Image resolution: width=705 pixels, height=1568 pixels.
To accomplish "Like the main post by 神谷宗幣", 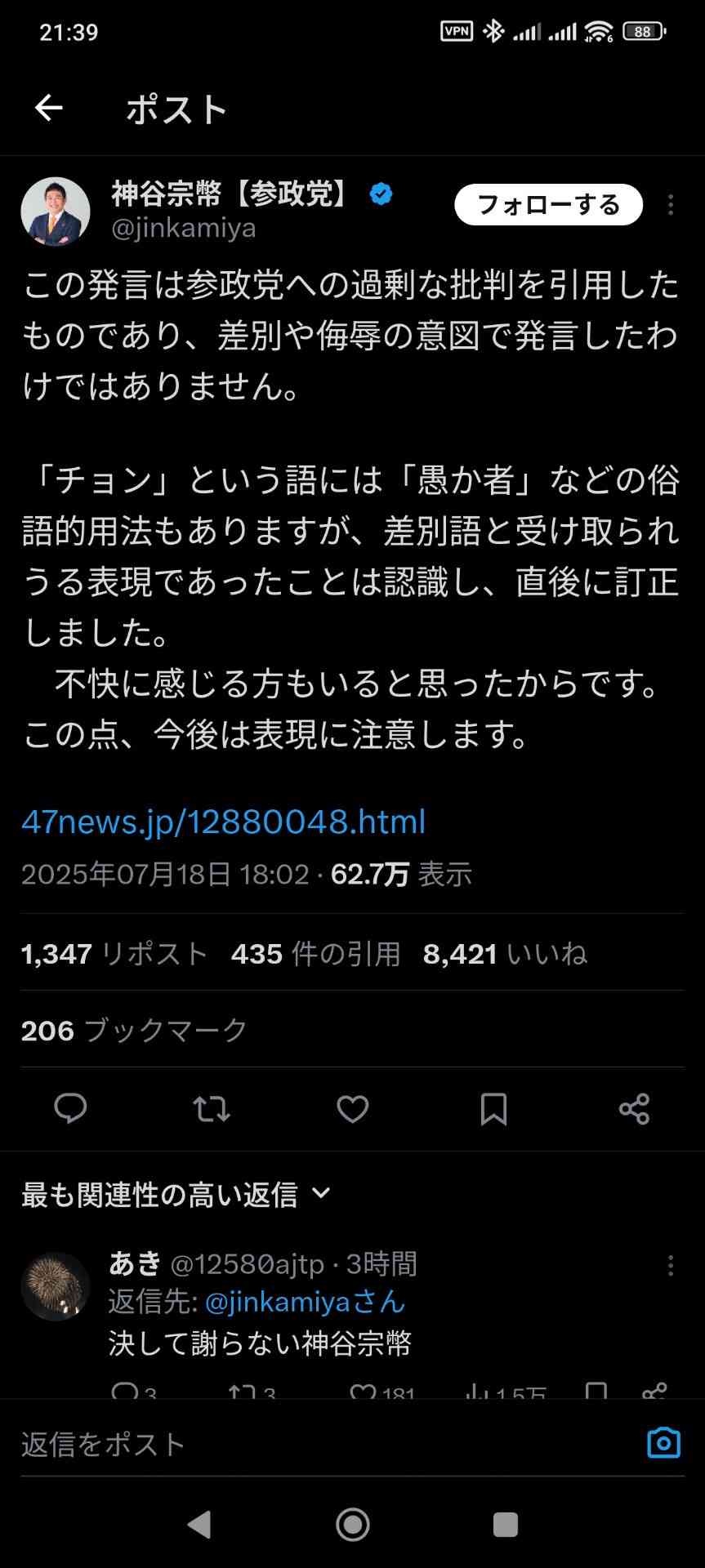I will click(x=353, y=1109).
